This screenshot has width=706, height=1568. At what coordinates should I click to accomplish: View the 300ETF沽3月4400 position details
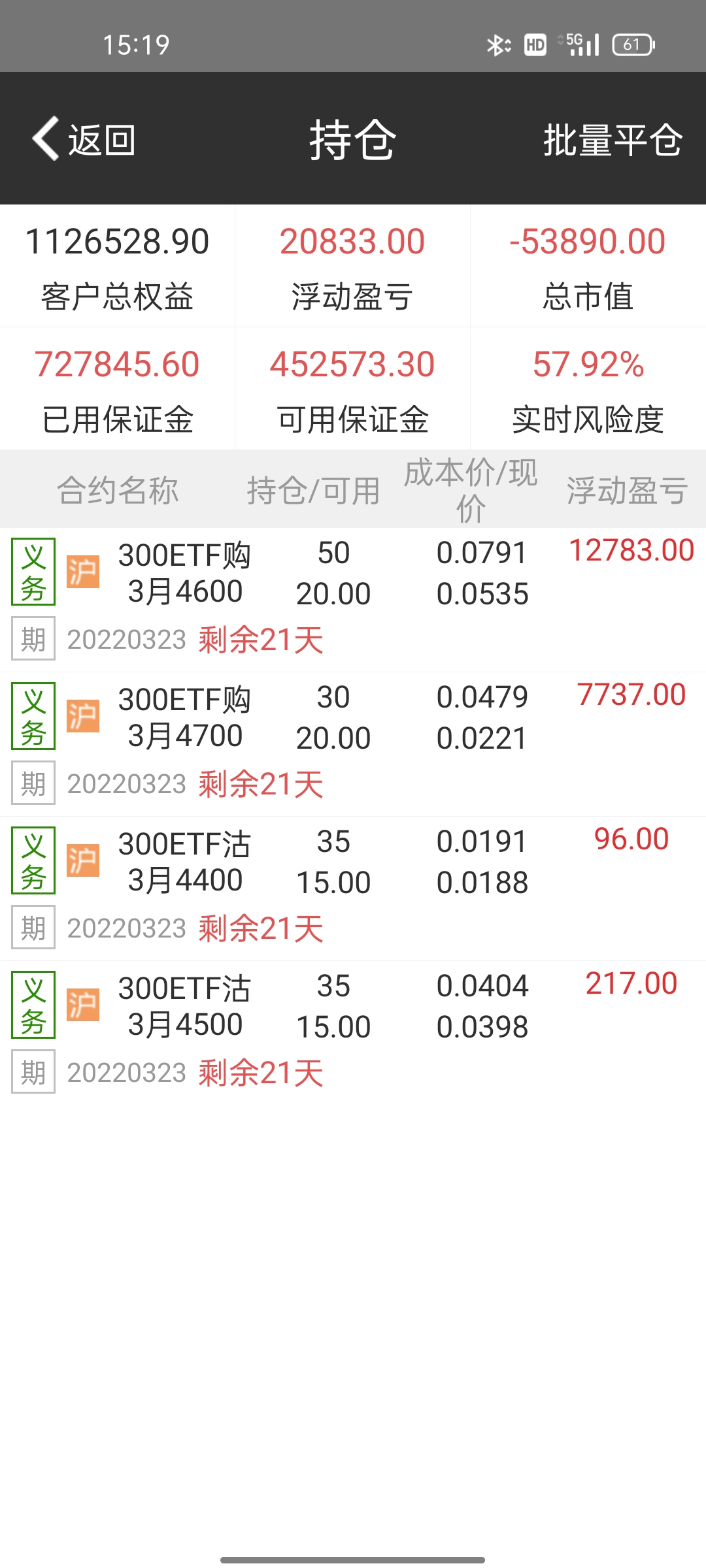(x=185, y=862)
